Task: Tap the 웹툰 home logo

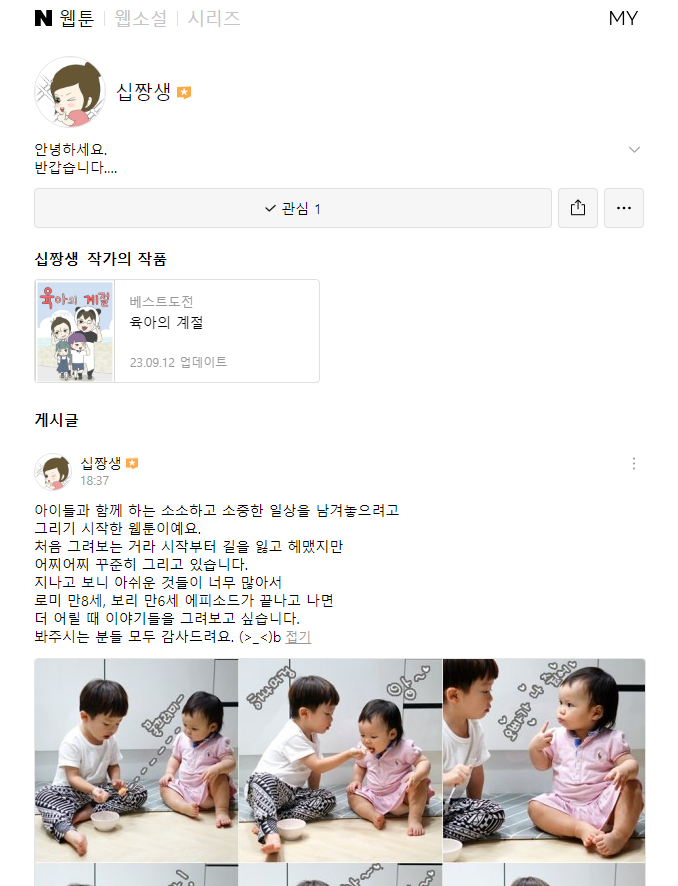Action: pos(64,18)
